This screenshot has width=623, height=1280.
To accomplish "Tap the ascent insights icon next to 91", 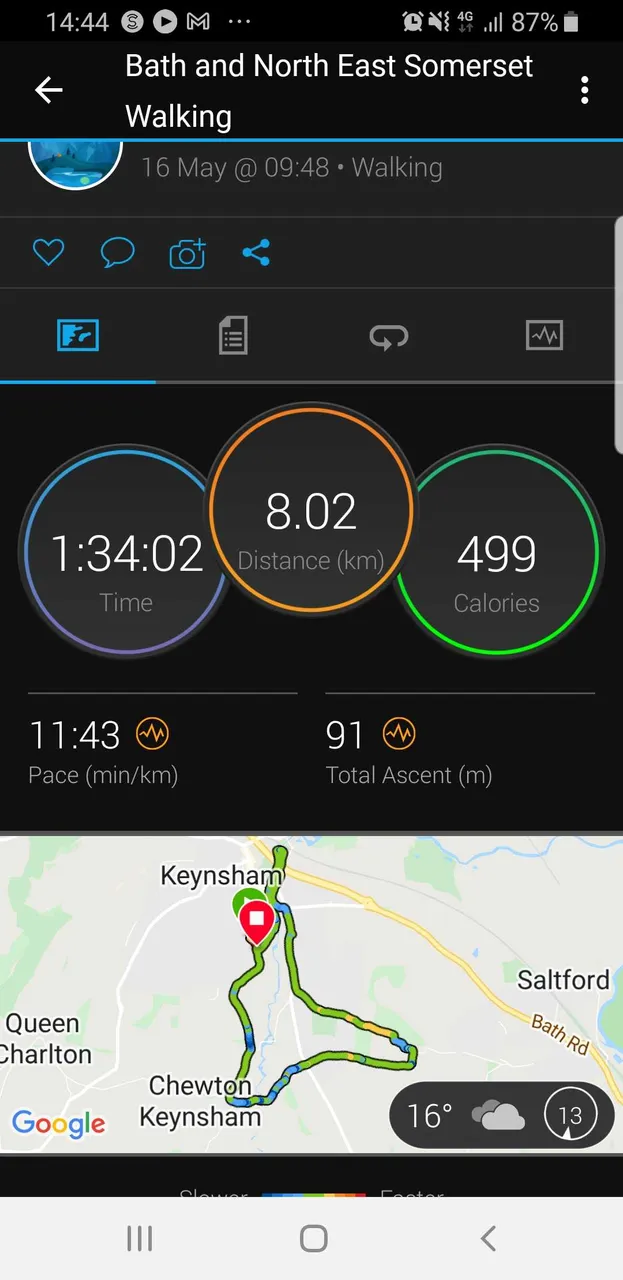I will coord(398,735).
